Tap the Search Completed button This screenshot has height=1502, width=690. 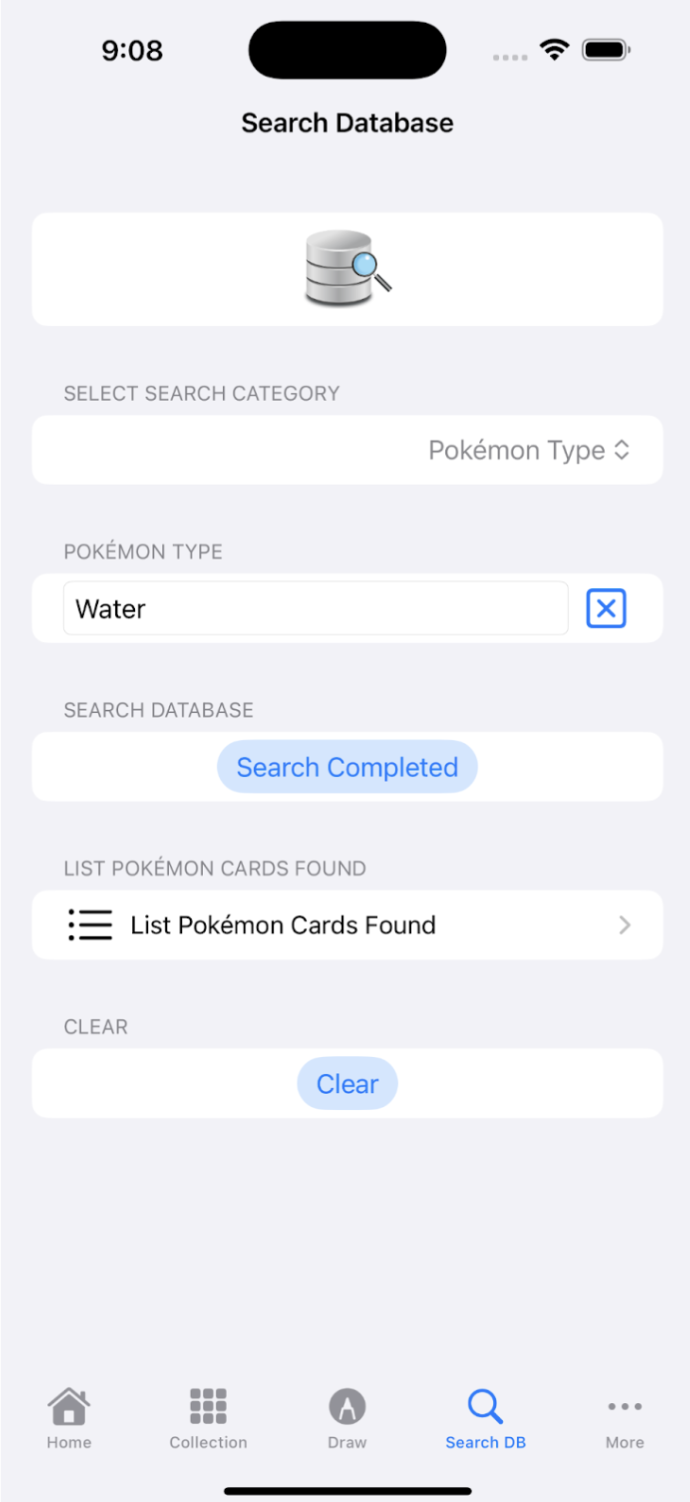point(347,768)
